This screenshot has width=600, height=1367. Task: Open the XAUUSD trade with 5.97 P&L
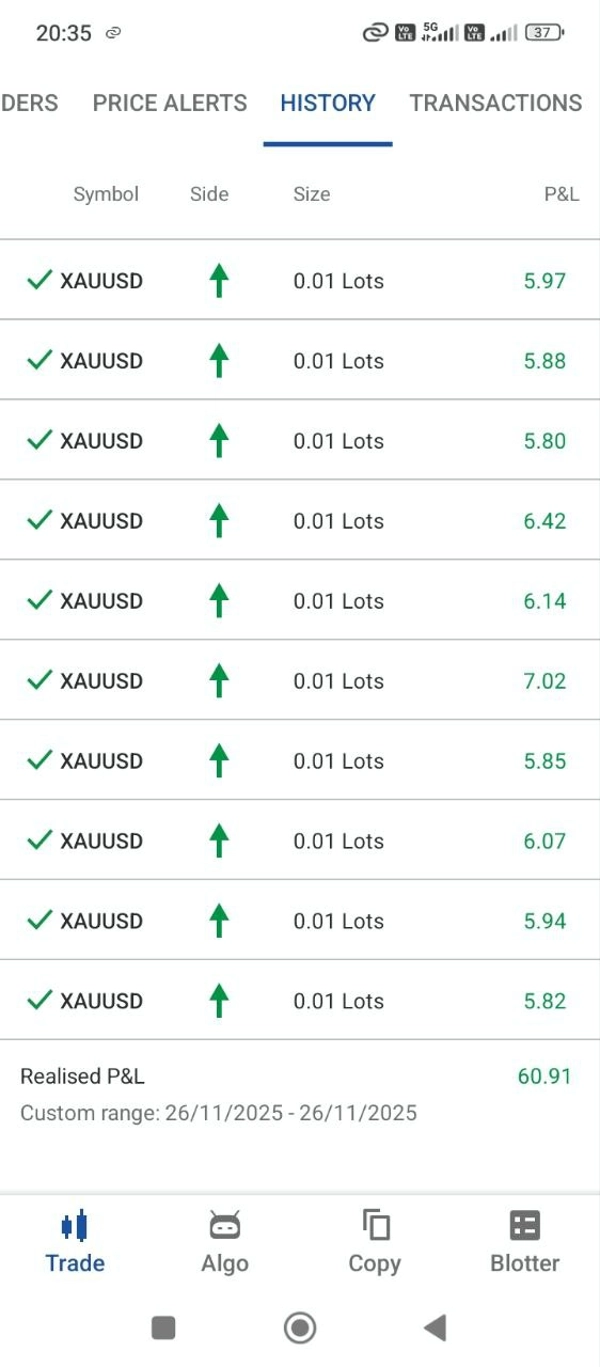[300, 281]
